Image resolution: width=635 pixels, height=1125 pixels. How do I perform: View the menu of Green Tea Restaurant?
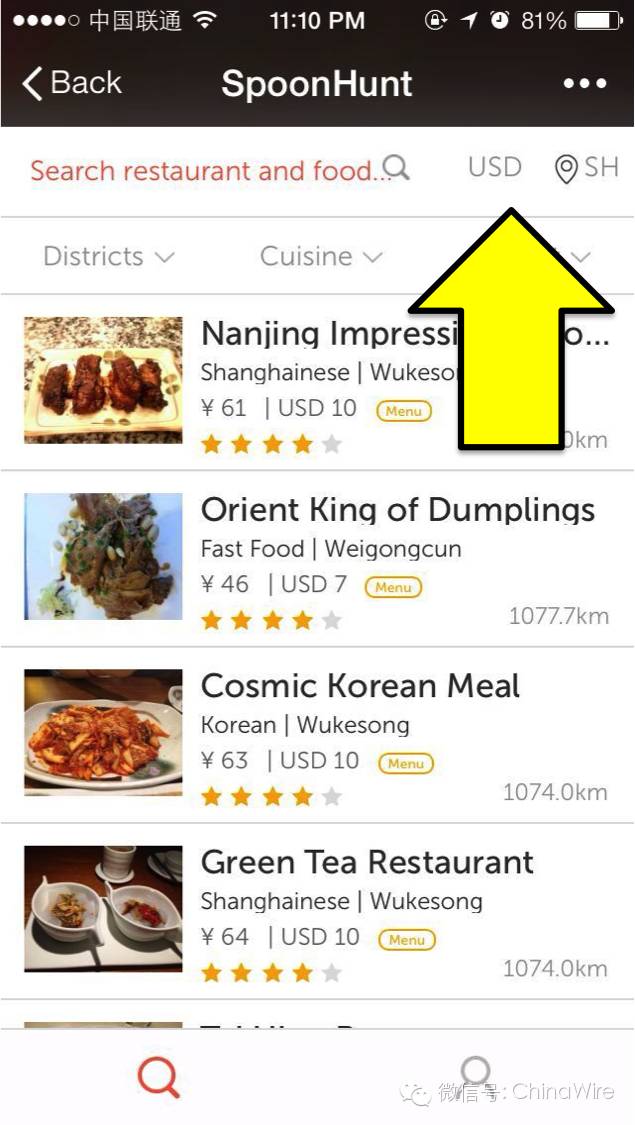tap(407, 940)
